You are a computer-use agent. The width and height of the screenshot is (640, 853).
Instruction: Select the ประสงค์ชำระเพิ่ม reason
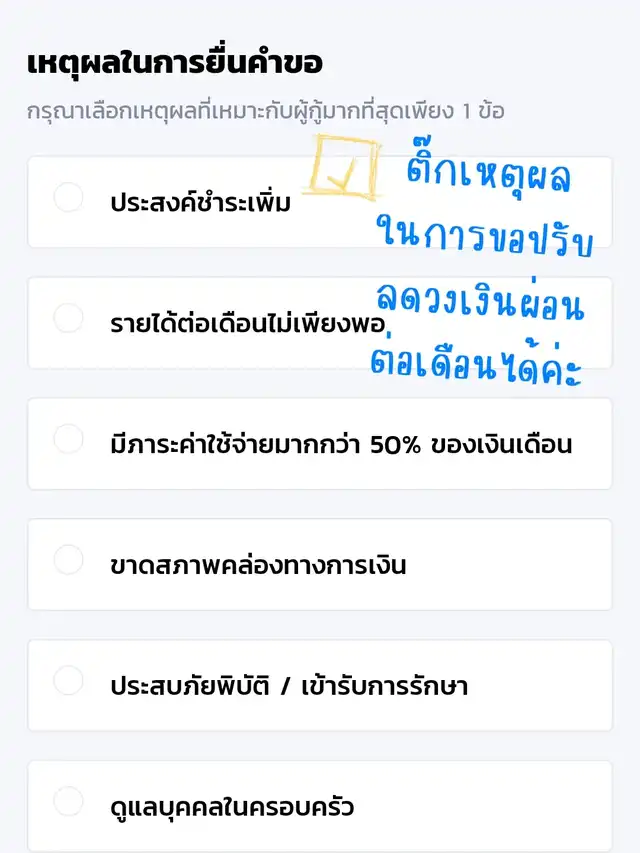(68, 198)
